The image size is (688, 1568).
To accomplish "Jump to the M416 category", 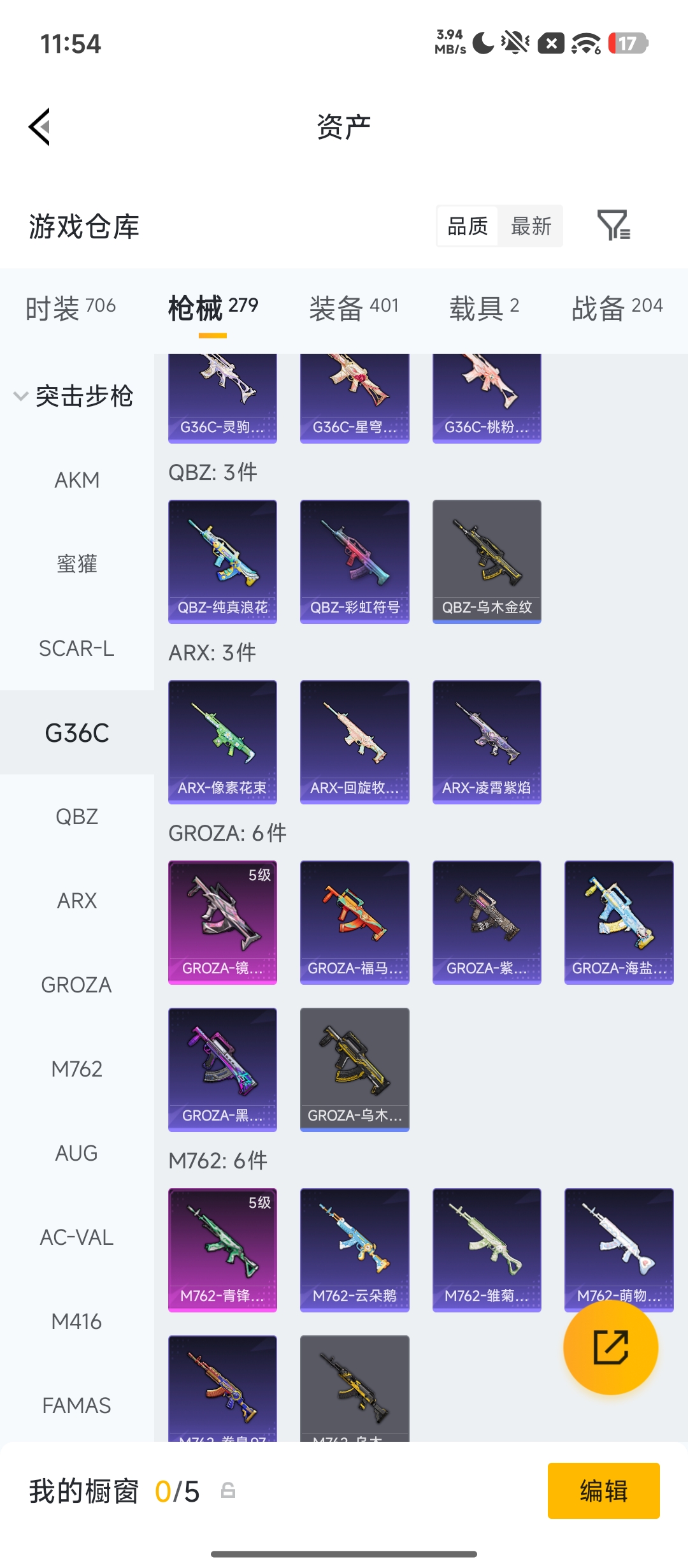I will pyautogui.click(x=77, y=1321).
